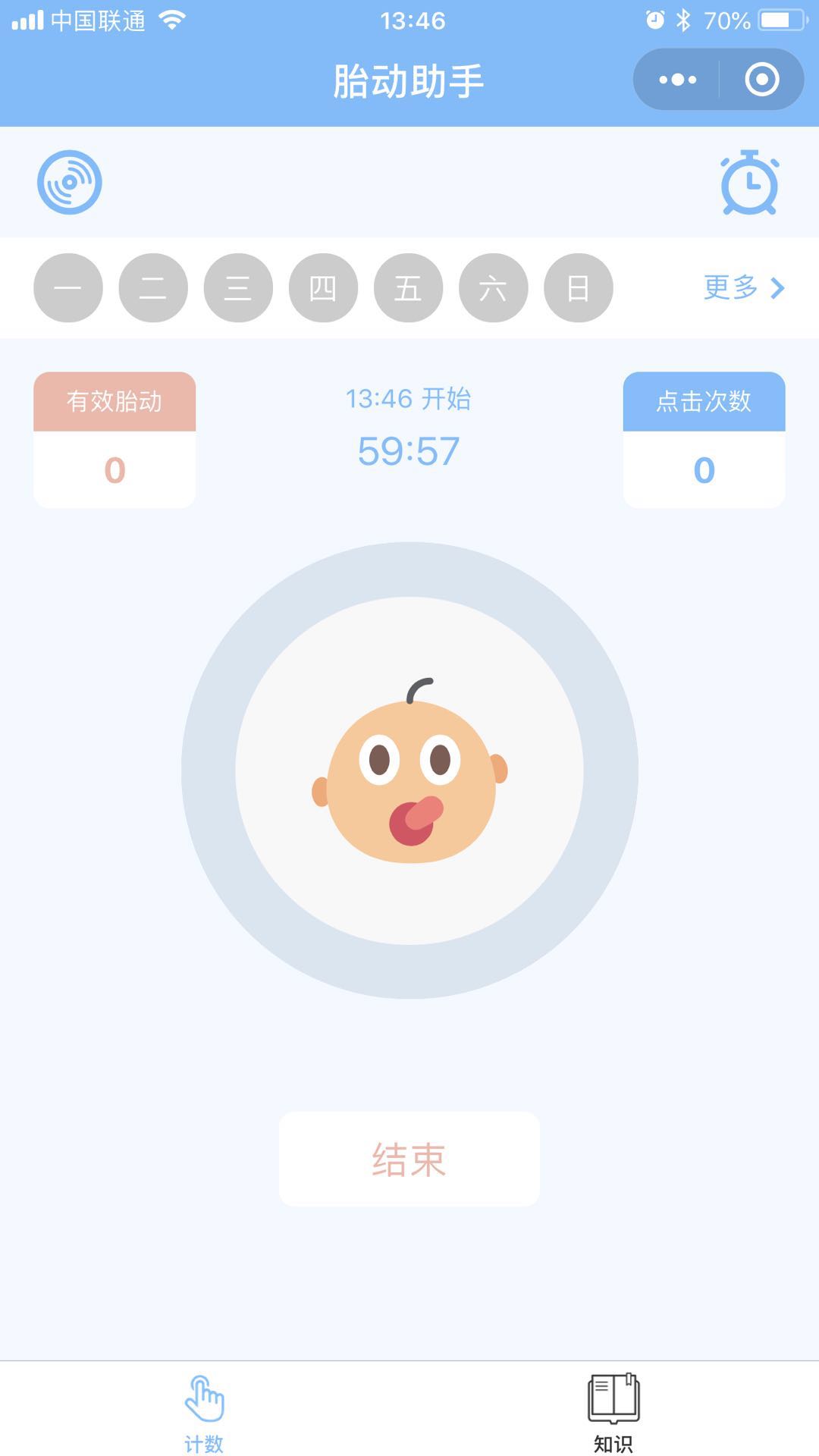
Task: Open 更多 to view more records
Action: (743, 287)
